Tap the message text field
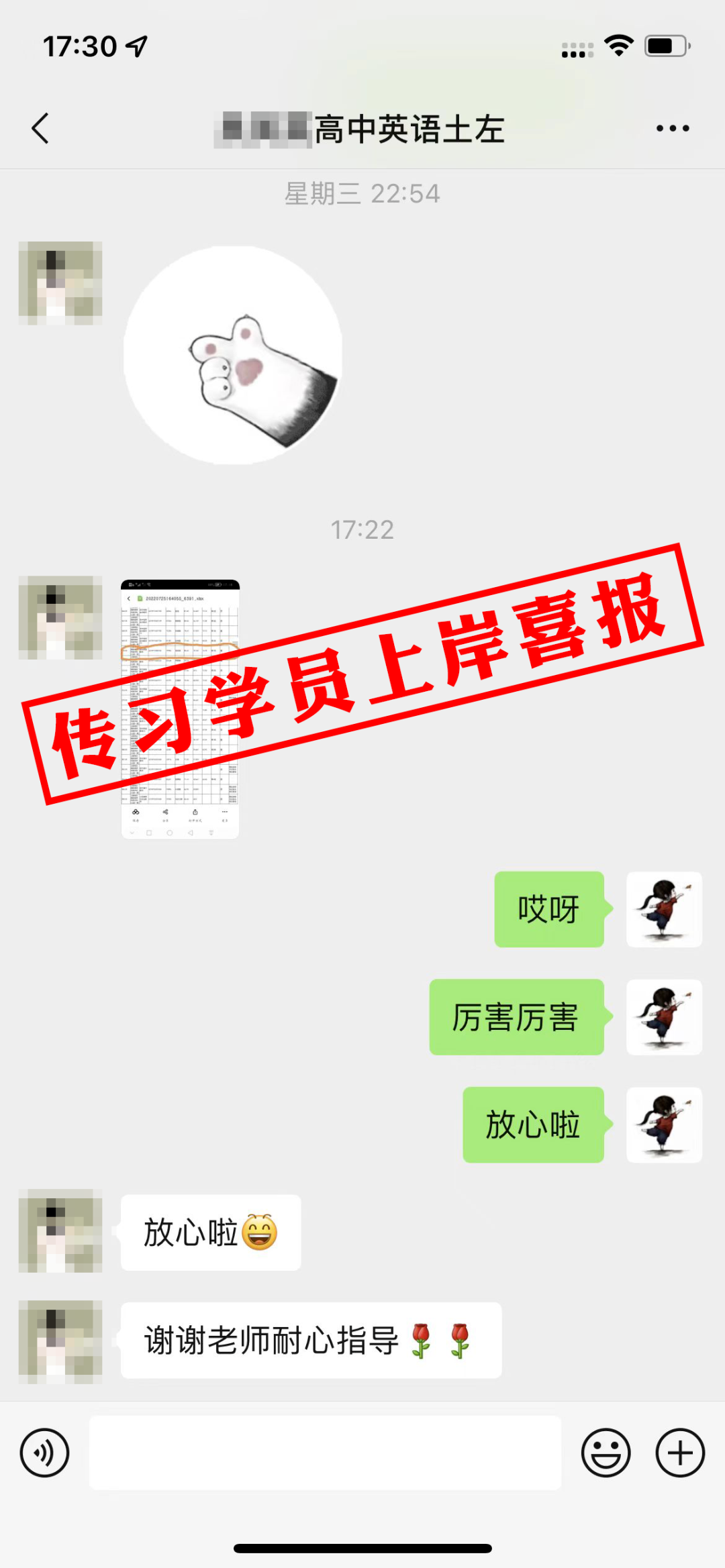 click(325, 1453)
